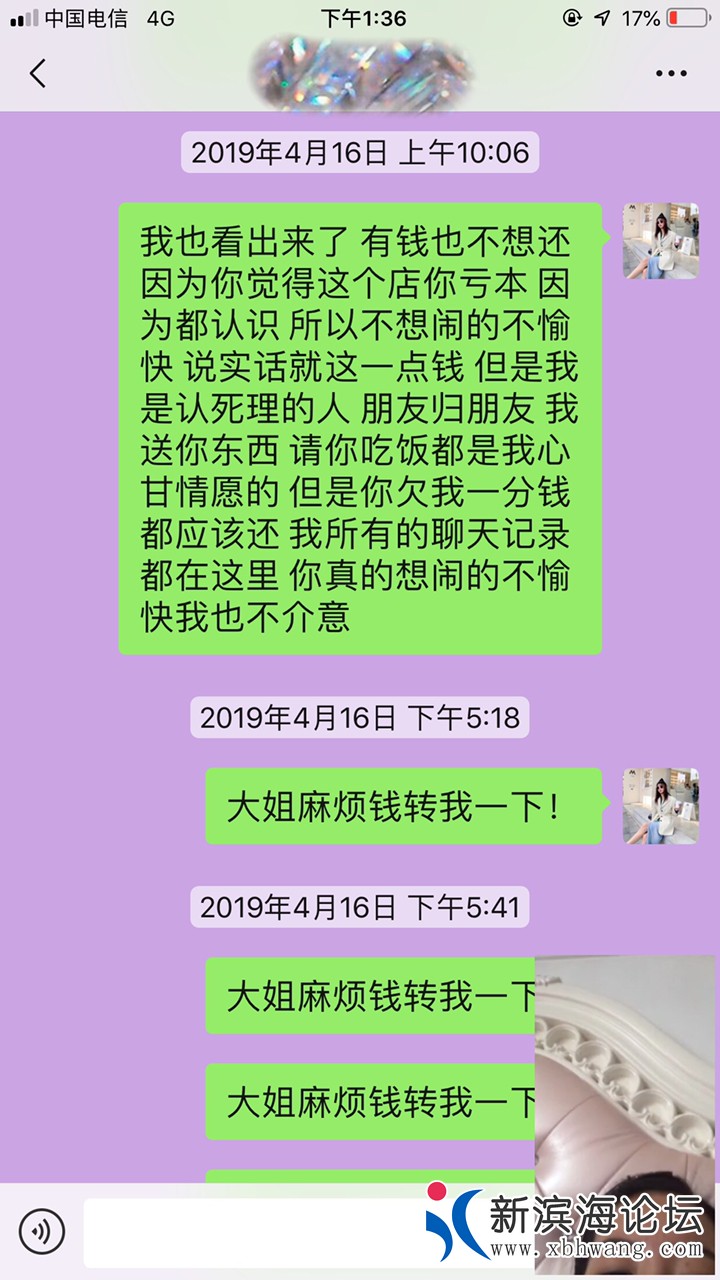Tap the location arrow in the status bar
The height and width of the screenshot is (1280, 720).
coord(600,15)
